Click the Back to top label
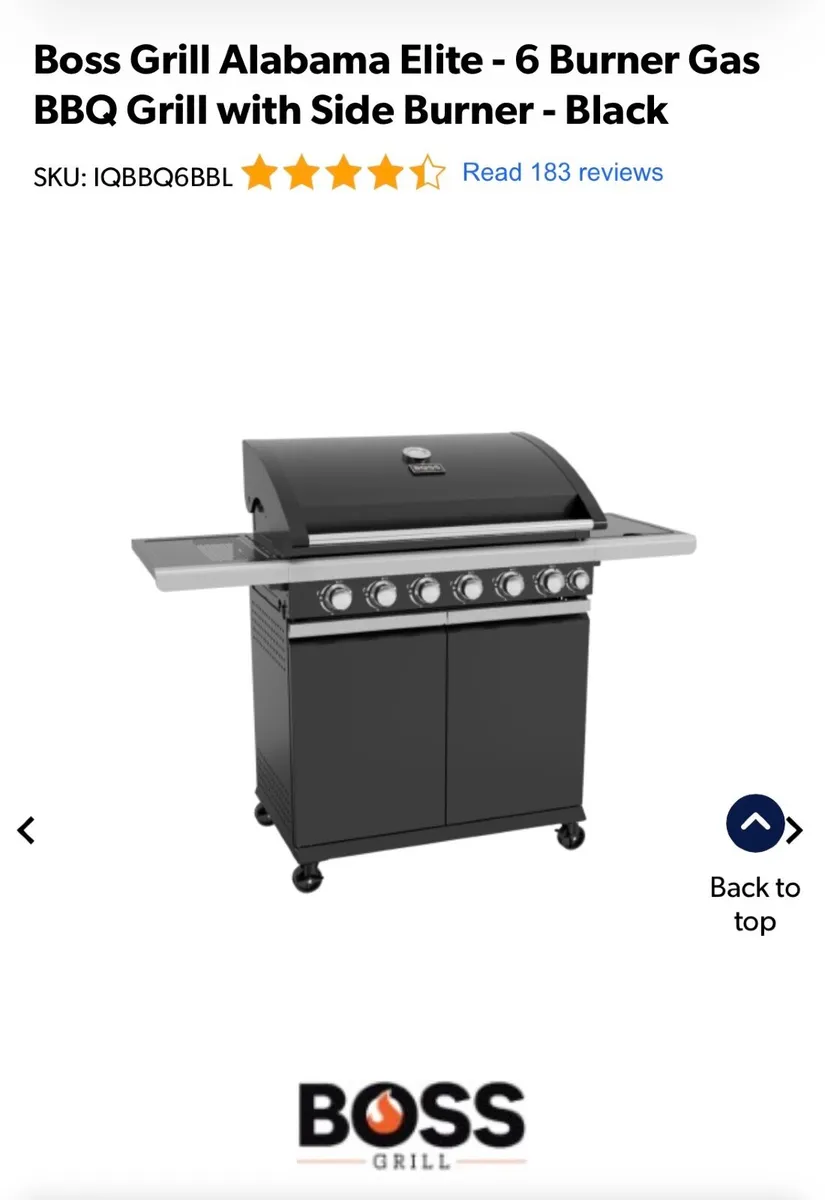Image resolution: width=825 pixels, height=1200 pixels. [755, 903]
